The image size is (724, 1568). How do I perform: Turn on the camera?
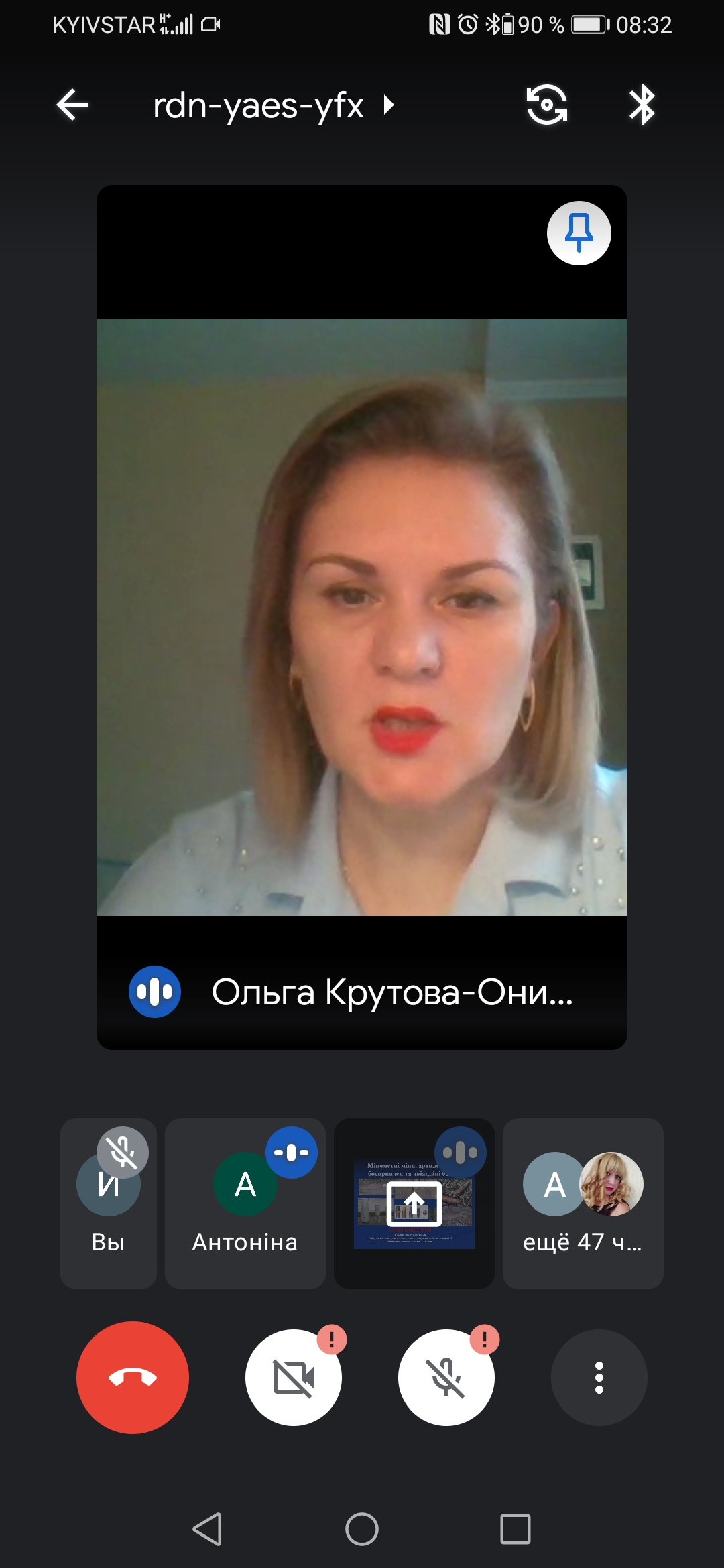[294, 1378]
